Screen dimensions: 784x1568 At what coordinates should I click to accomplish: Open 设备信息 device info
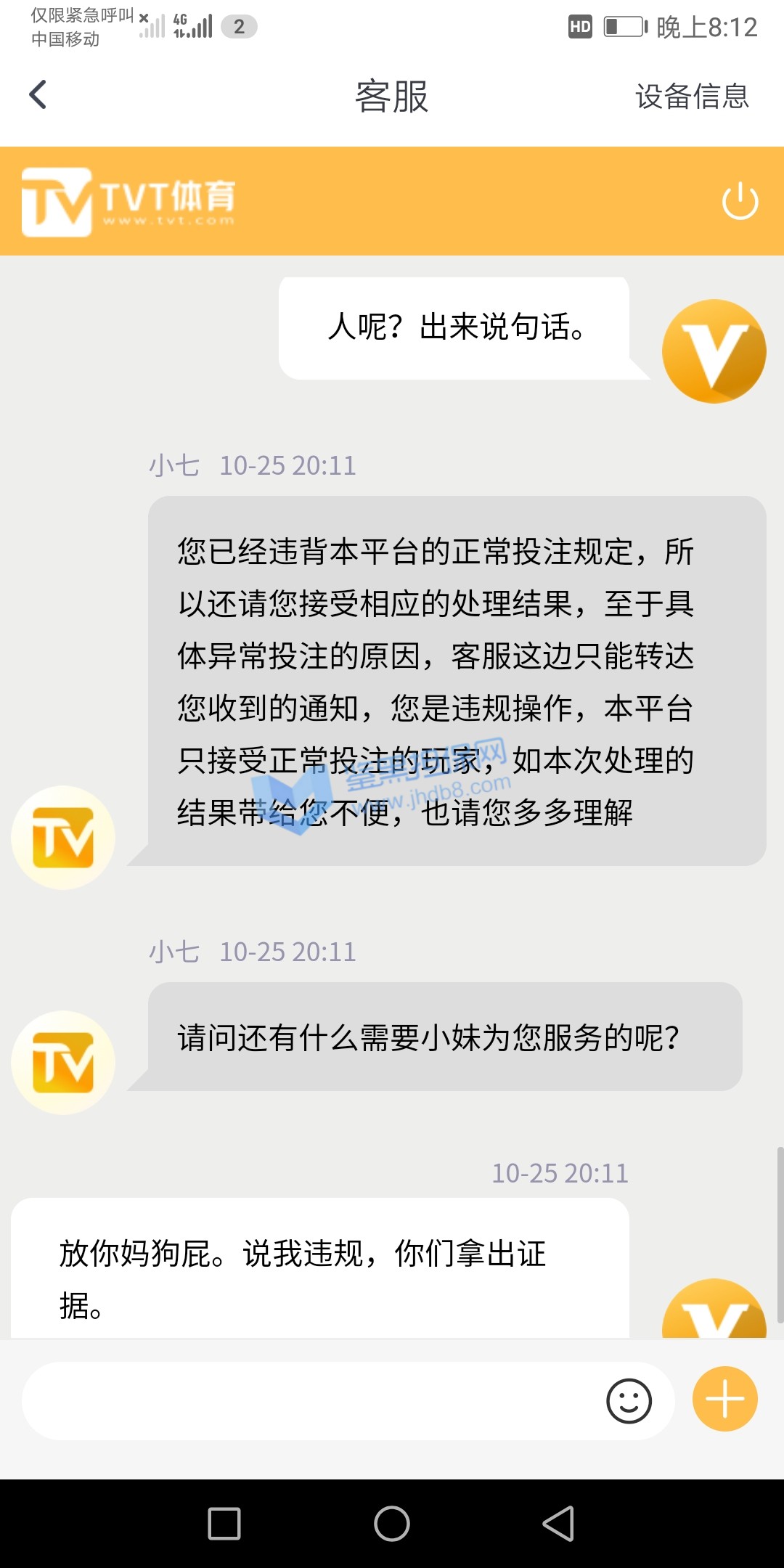691,97
